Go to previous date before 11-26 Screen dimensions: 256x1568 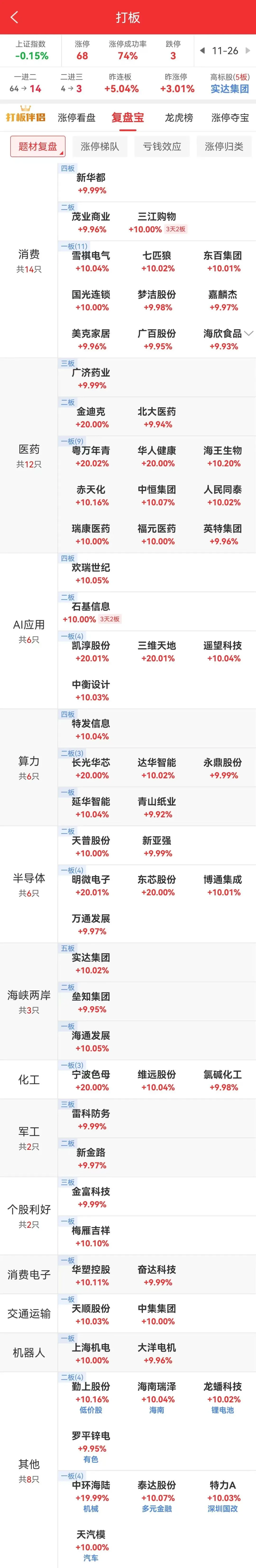pos(202,51)
